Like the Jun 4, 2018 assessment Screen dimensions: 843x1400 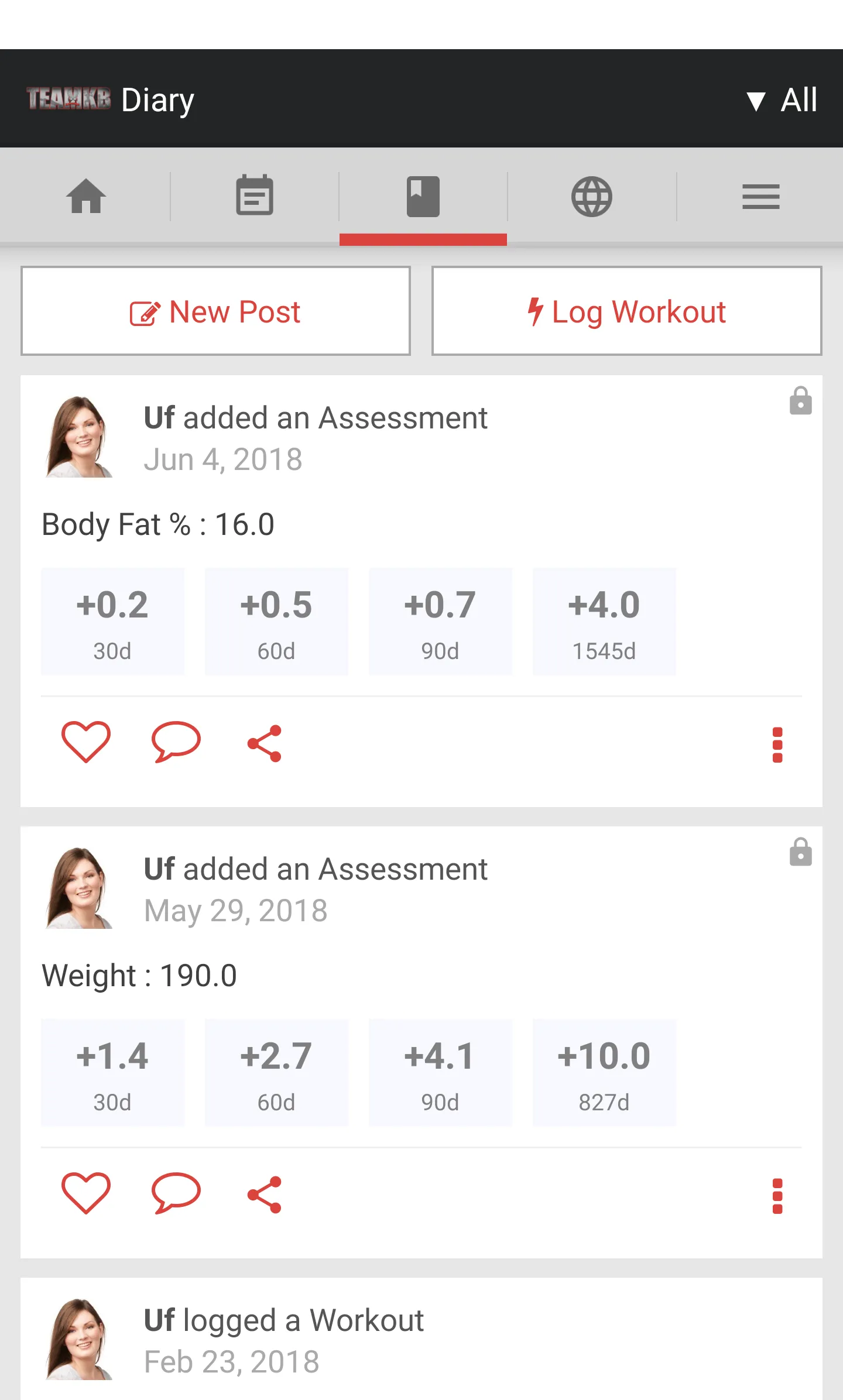(x=86, y=742)
